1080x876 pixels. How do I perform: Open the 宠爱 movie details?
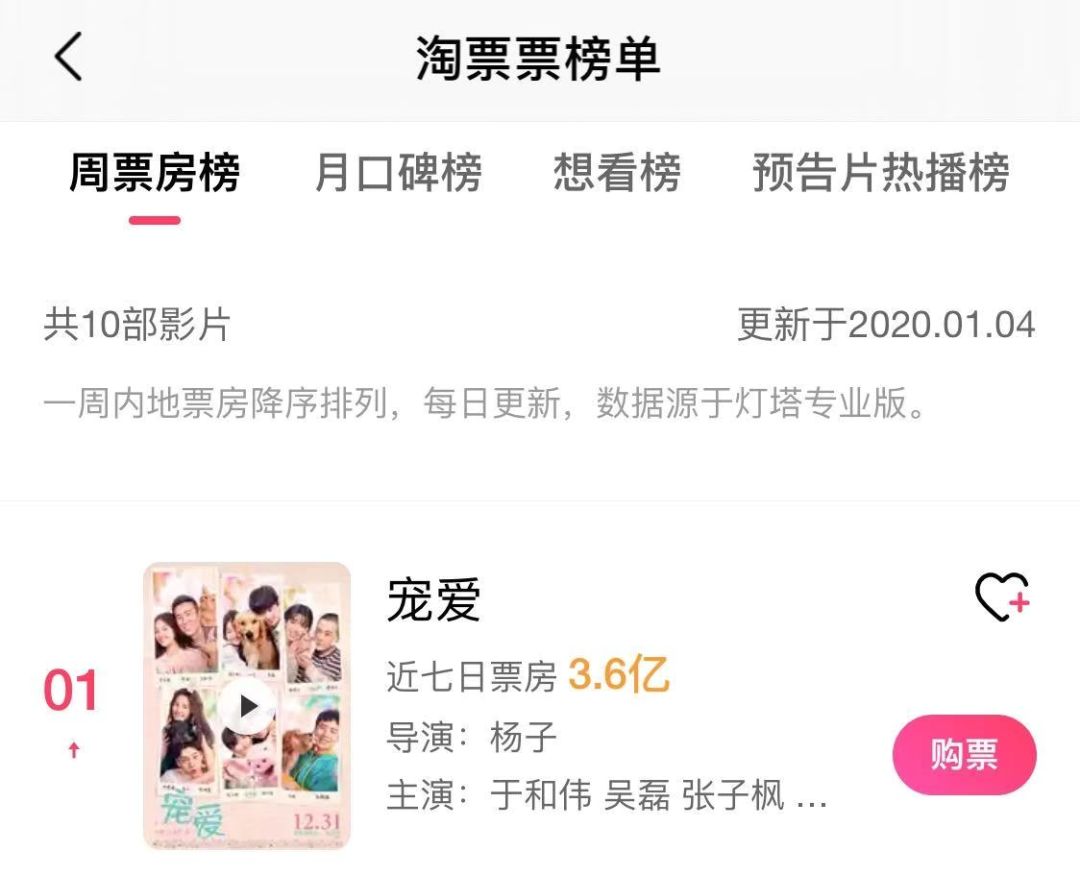coord(434,601)
